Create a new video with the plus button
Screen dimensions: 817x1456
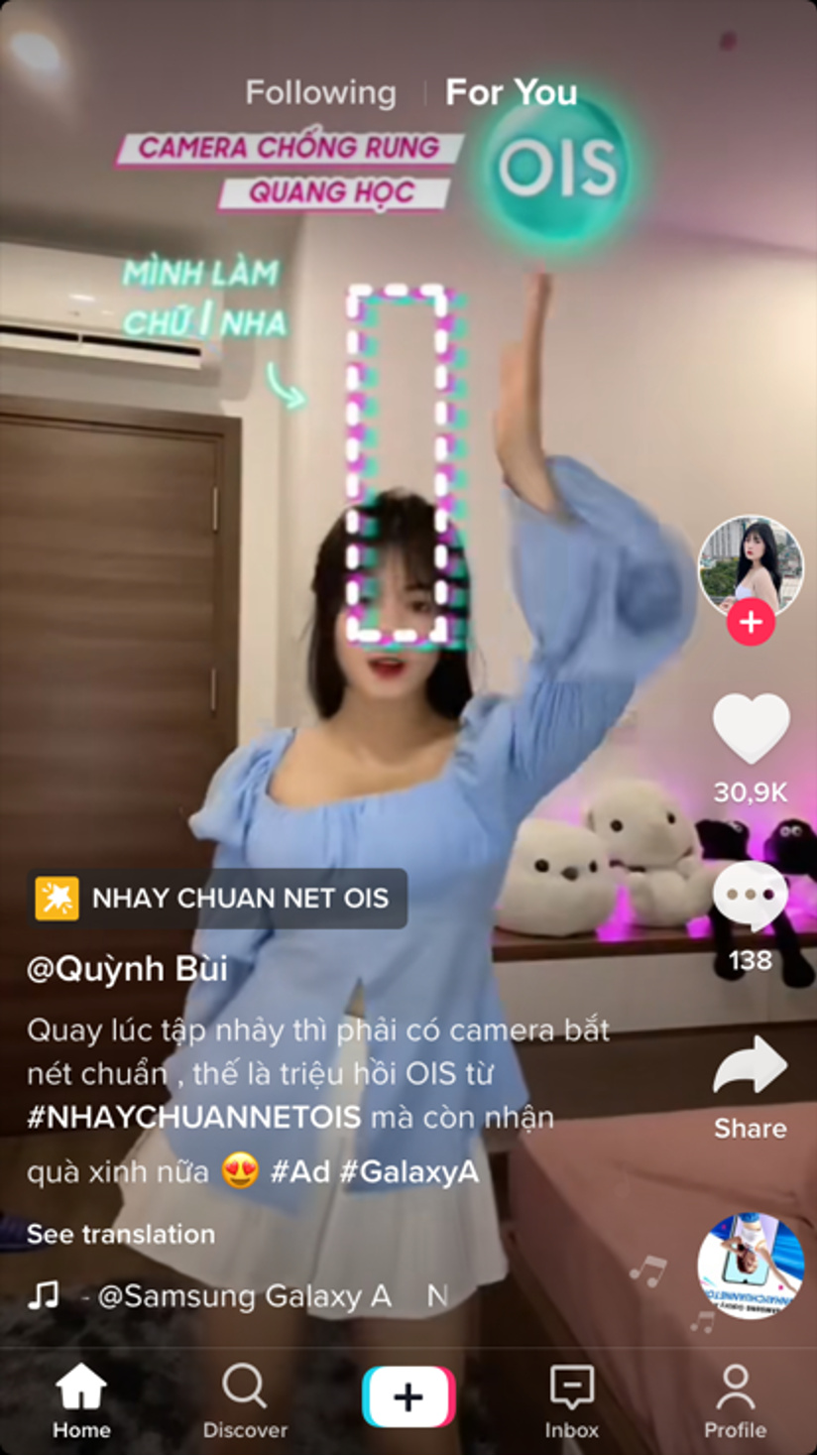(408, 1396)
